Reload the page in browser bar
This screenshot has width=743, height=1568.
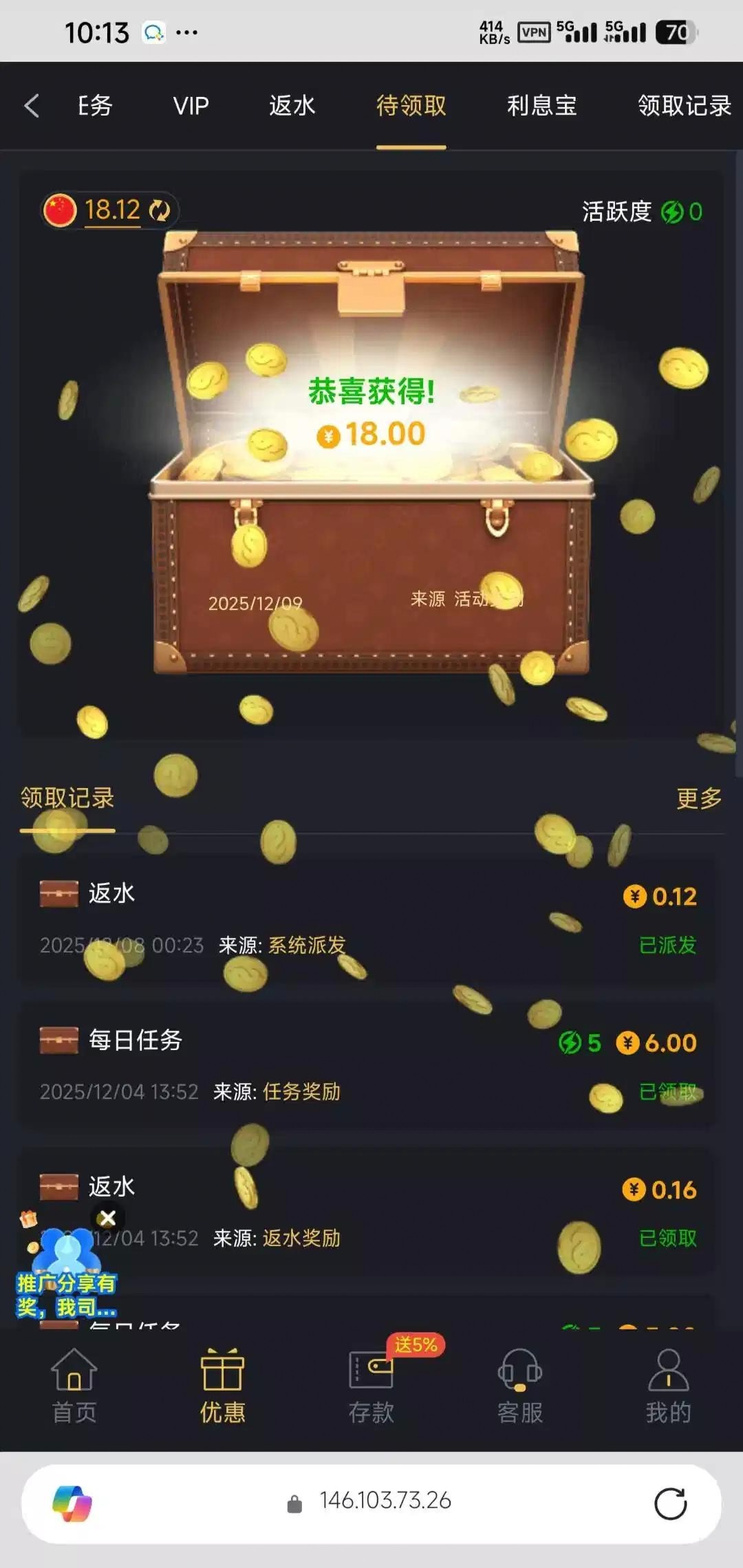670,1504
